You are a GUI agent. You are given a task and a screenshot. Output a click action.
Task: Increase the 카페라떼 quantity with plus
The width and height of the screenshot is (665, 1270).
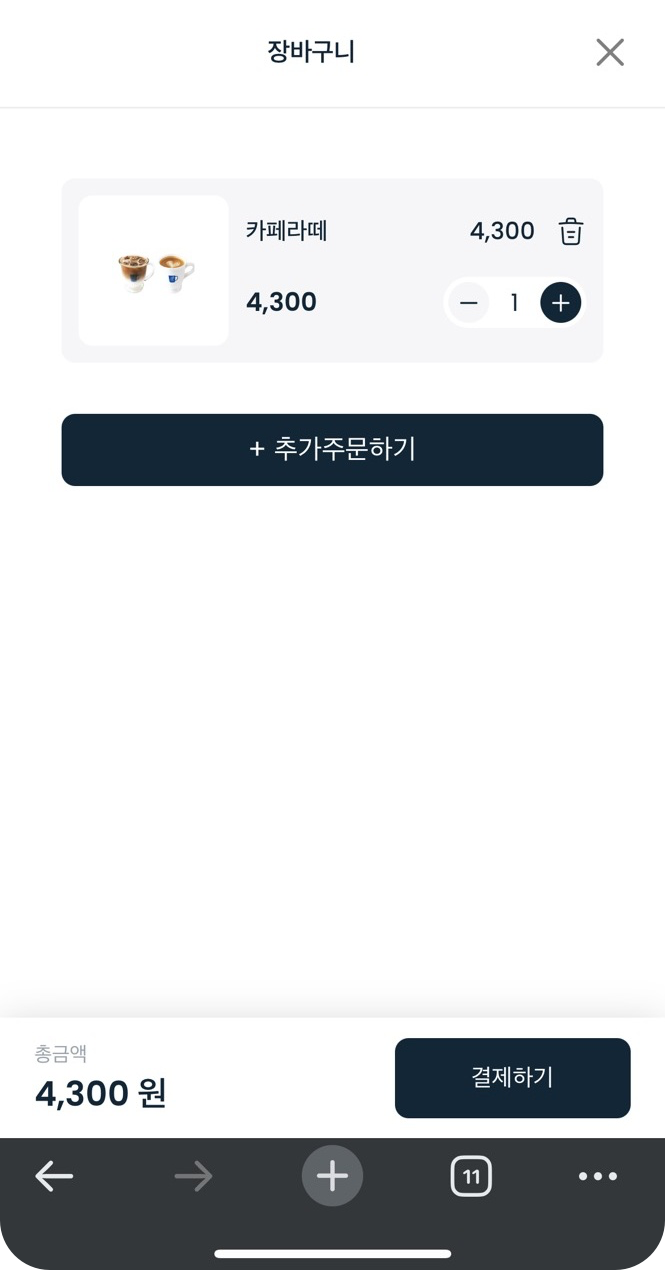pyautogui.click(x=561, y=302)
